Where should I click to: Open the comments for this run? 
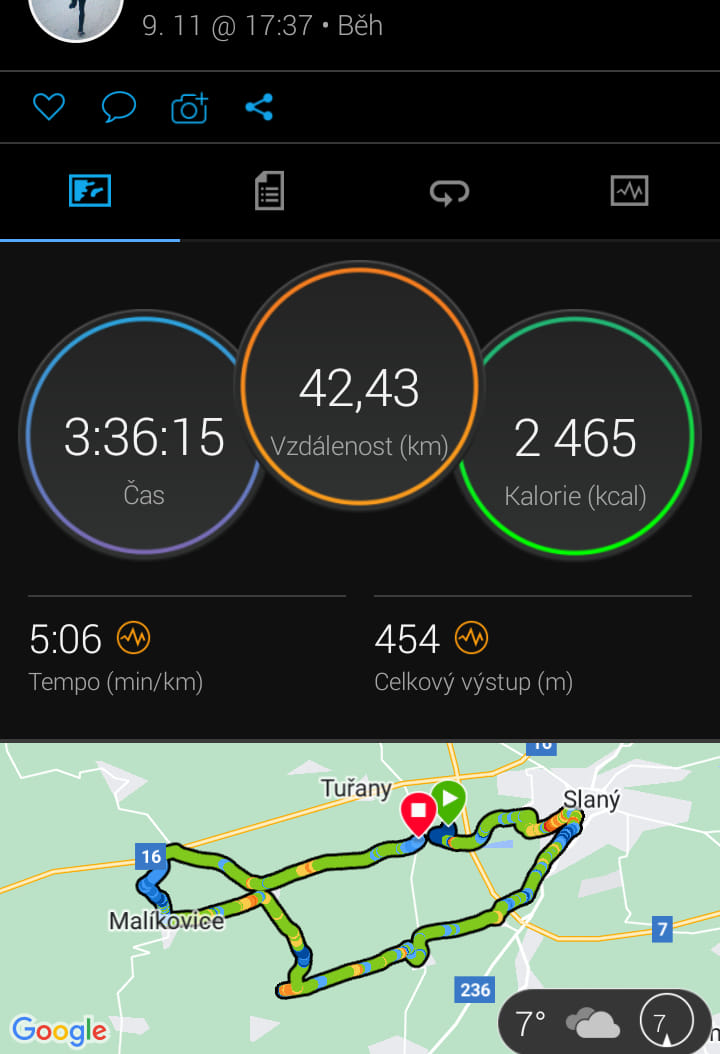pos(119,107)
